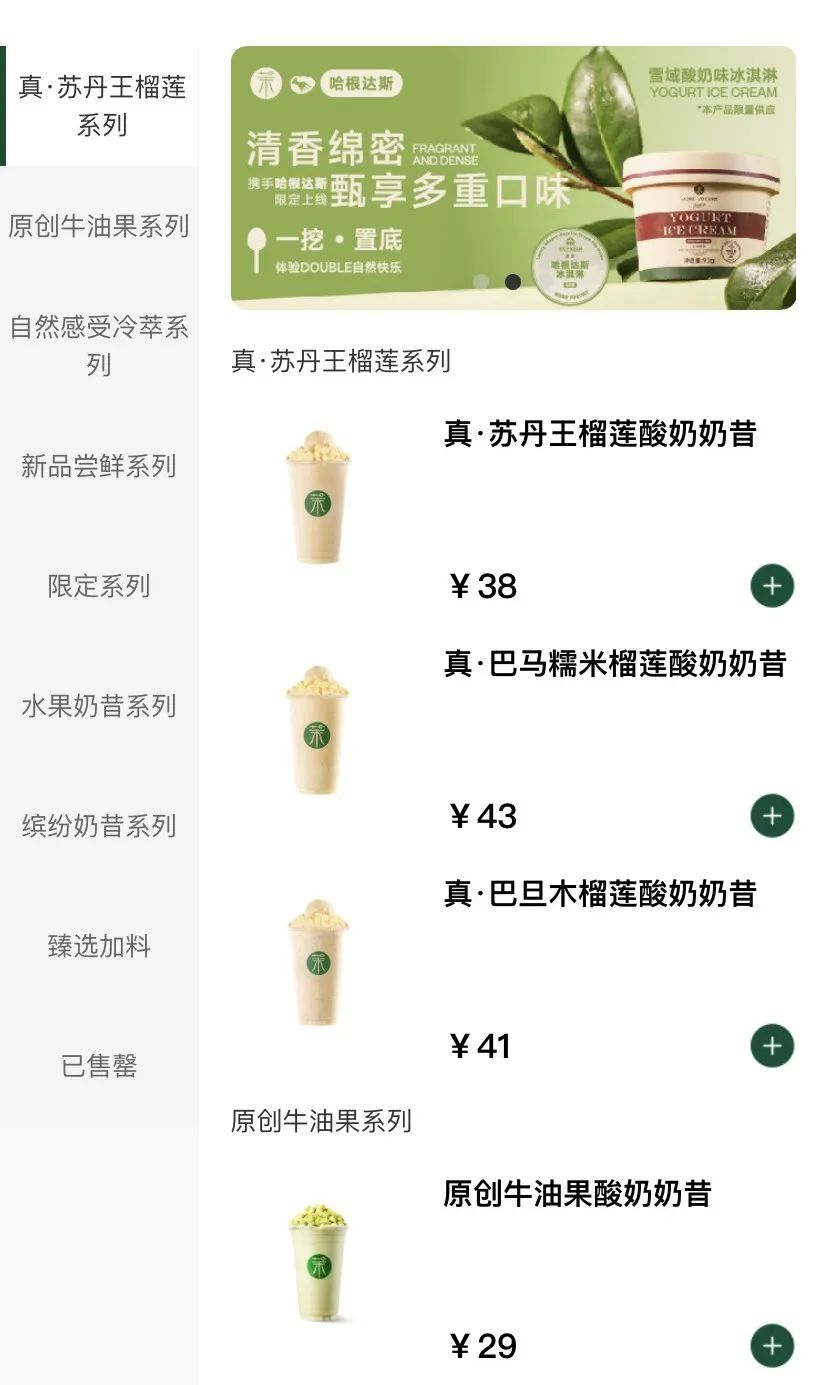Open the 臻选加料 category
Image resolution: width=828 pixels, height=1385 pixels.
click(x=99, y=946)
